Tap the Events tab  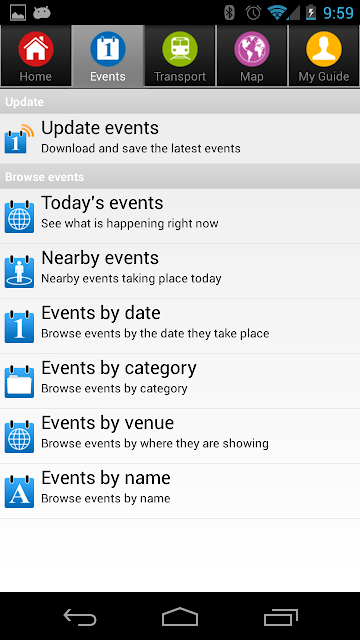(108, 56)
